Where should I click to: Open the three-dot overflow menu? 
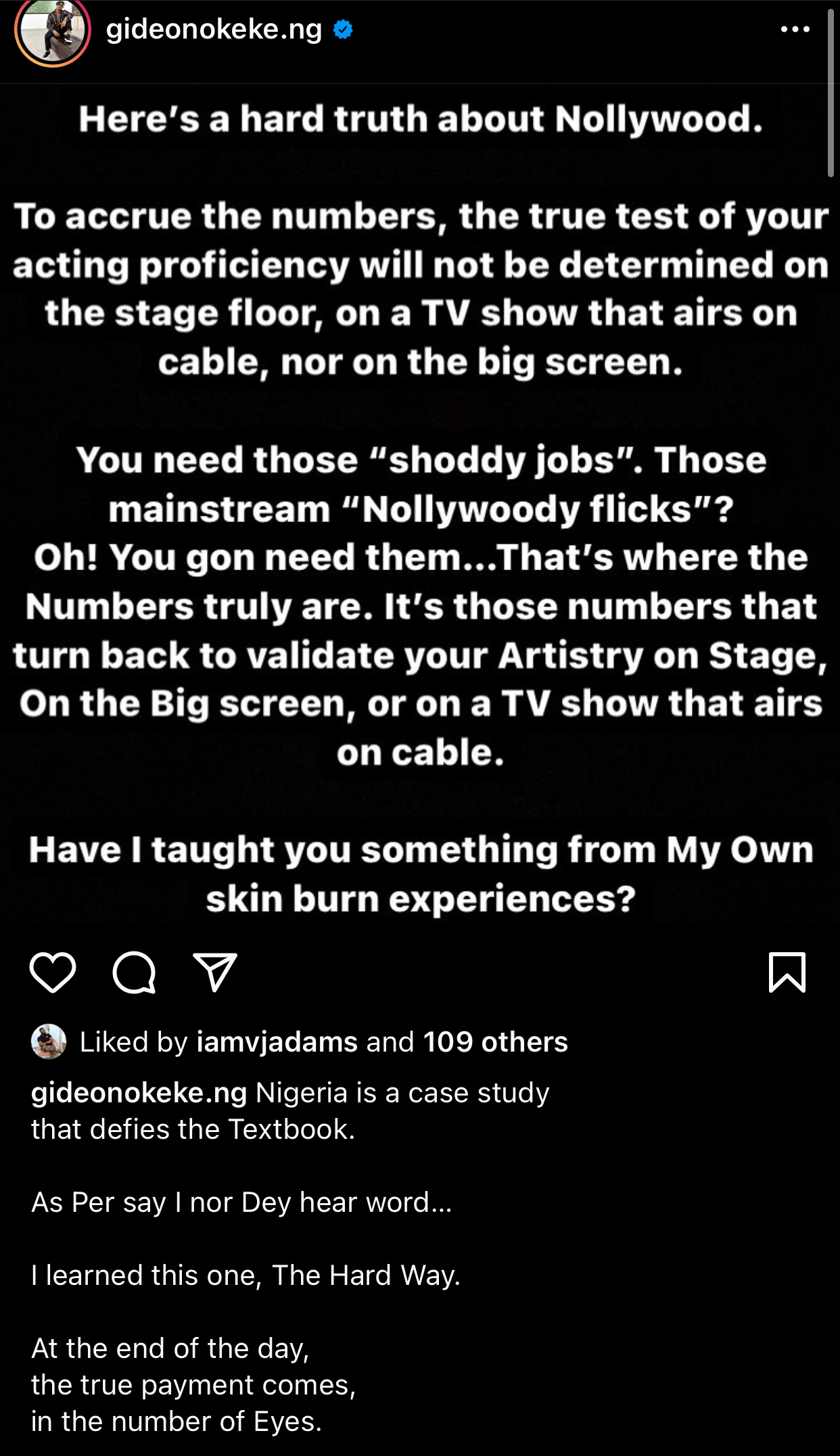(795, 29)
